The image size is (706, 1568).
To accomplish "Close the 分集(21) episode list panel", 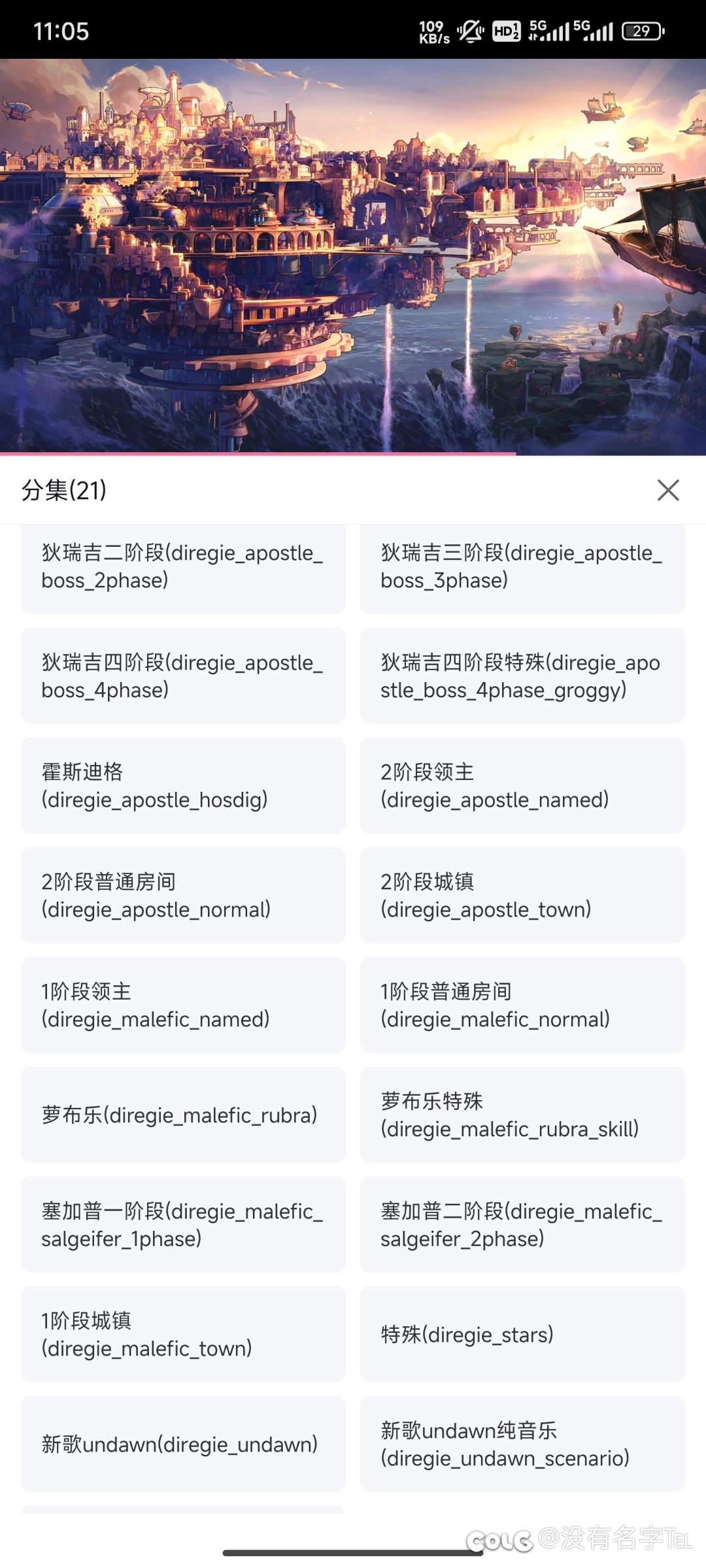I will (x=667, y=491).
